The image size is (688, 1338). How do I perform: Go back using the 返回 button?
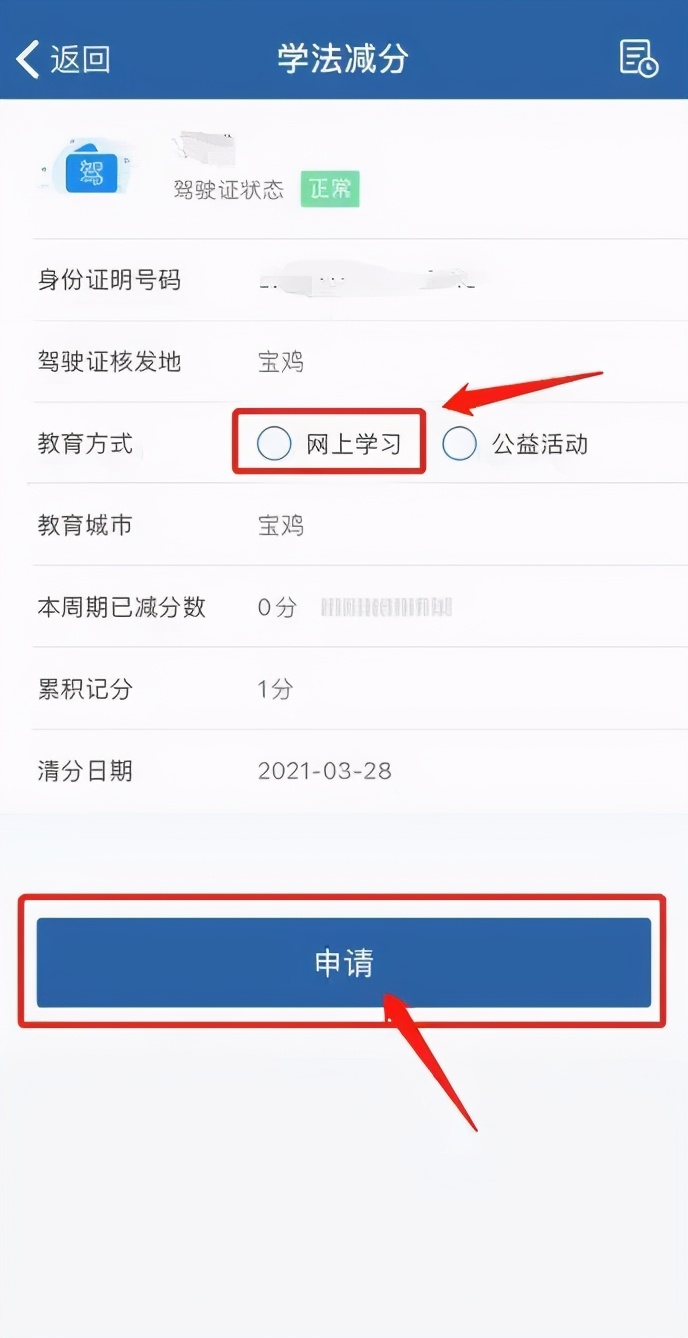point(63,59)
